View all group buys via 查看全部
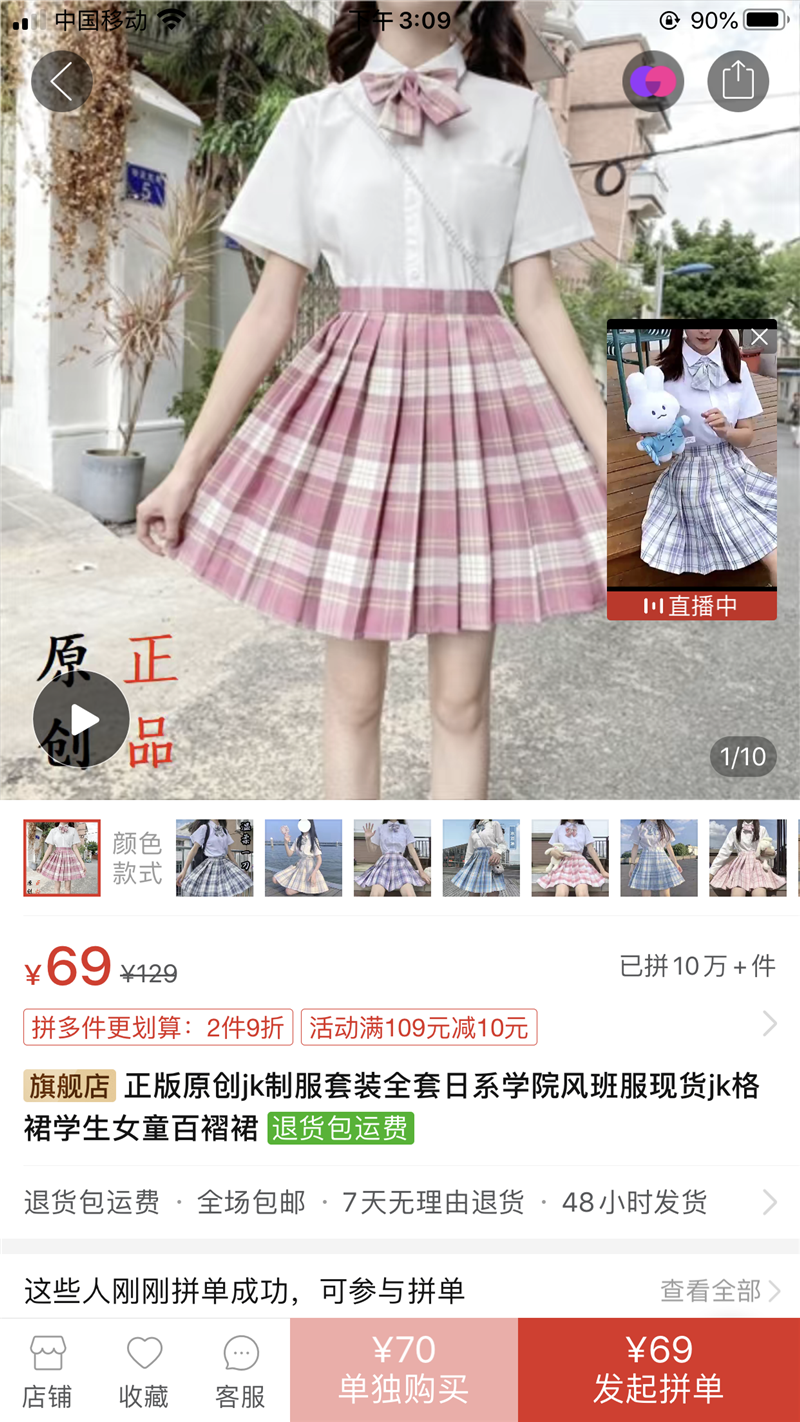The image size is (800, 1422). (720, 1291)
